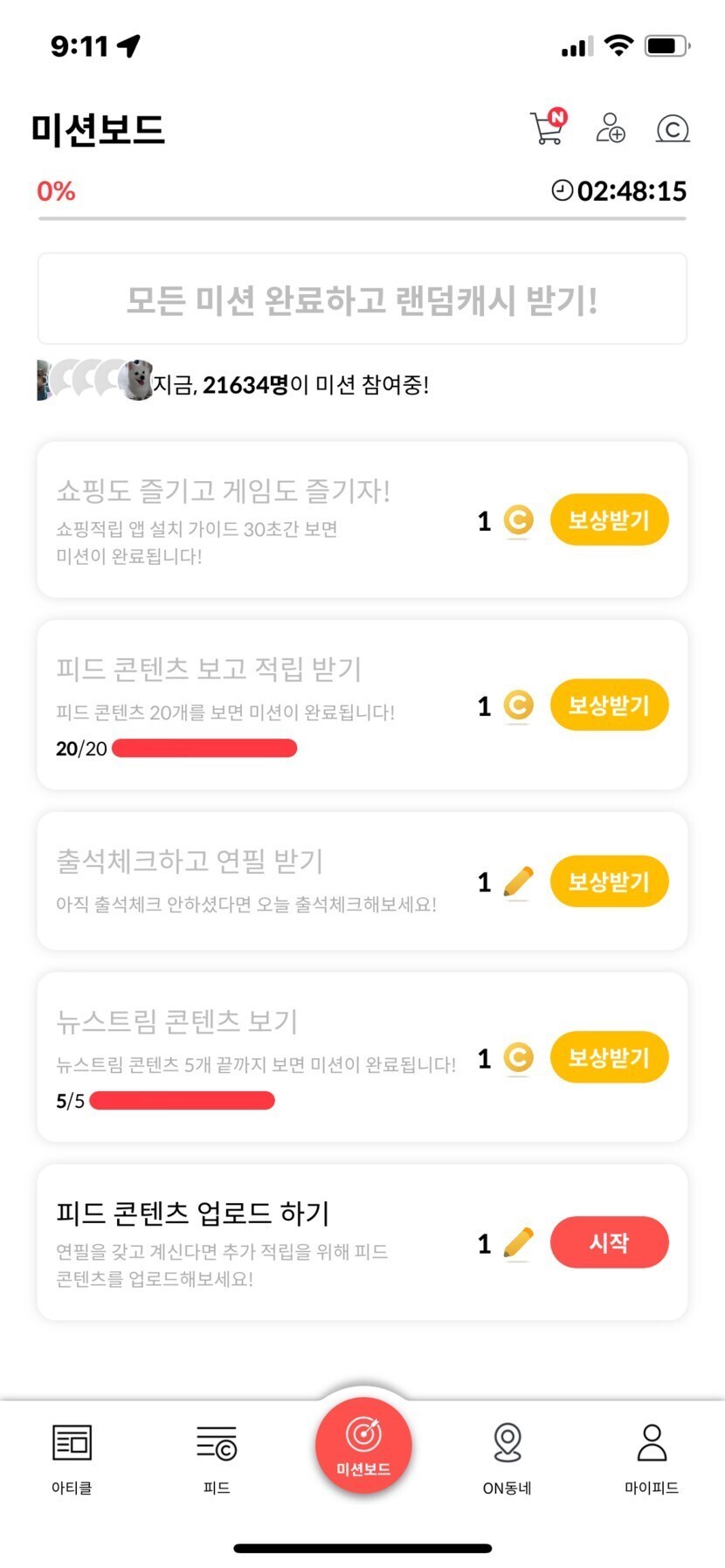The image size is (725, 1568).
Task: Open the 마이피드 tab
Action: point(652,1459)
